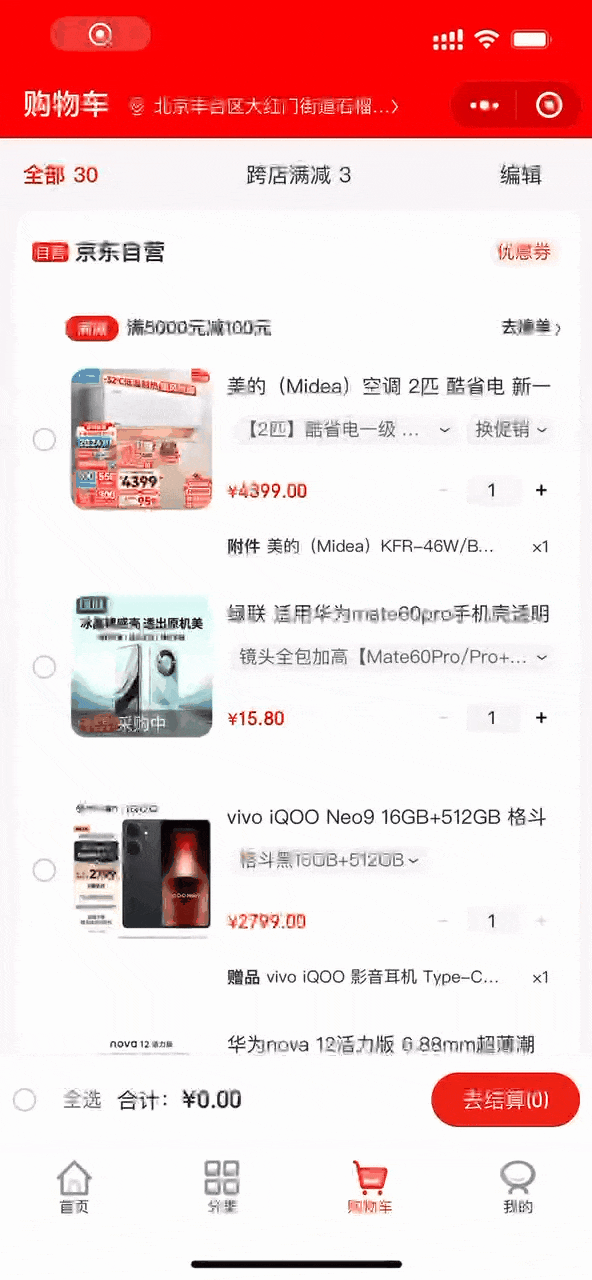Go to the 首页 home tab

[x=74, y=1187]
